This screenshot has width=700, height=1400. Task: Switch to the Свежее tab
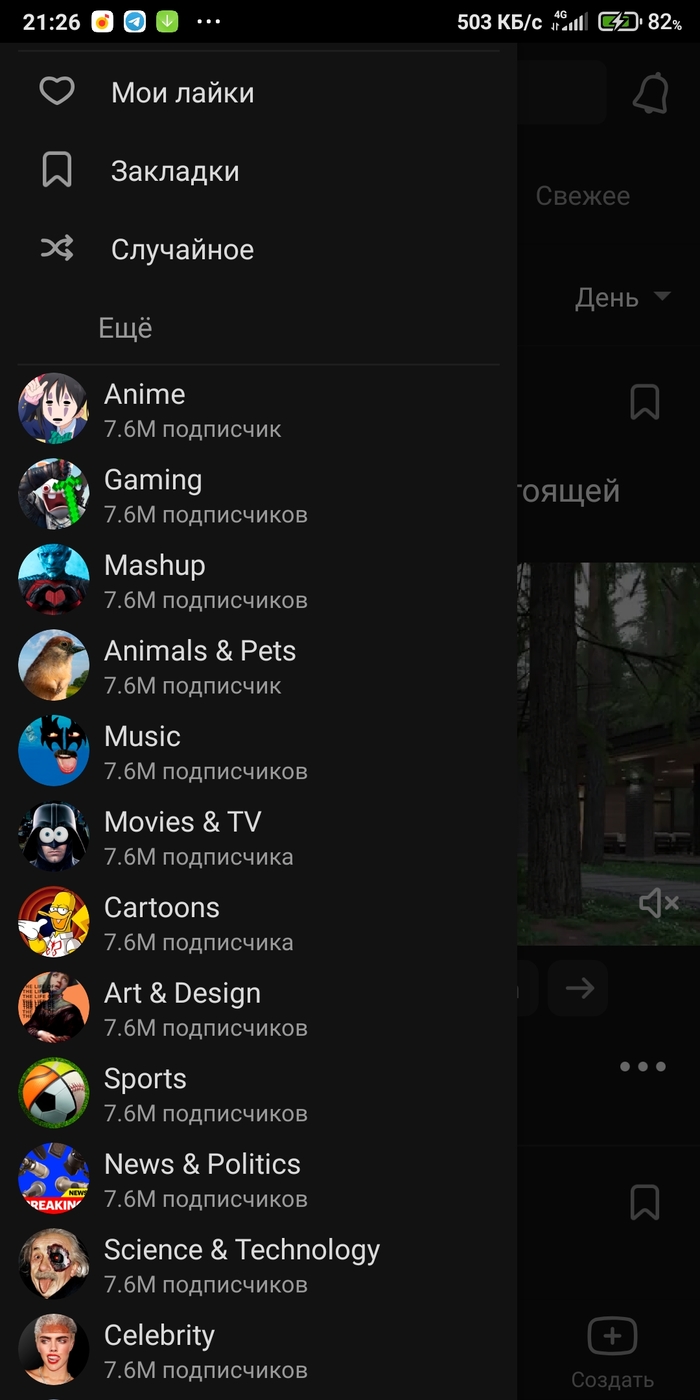coord(582,196)
